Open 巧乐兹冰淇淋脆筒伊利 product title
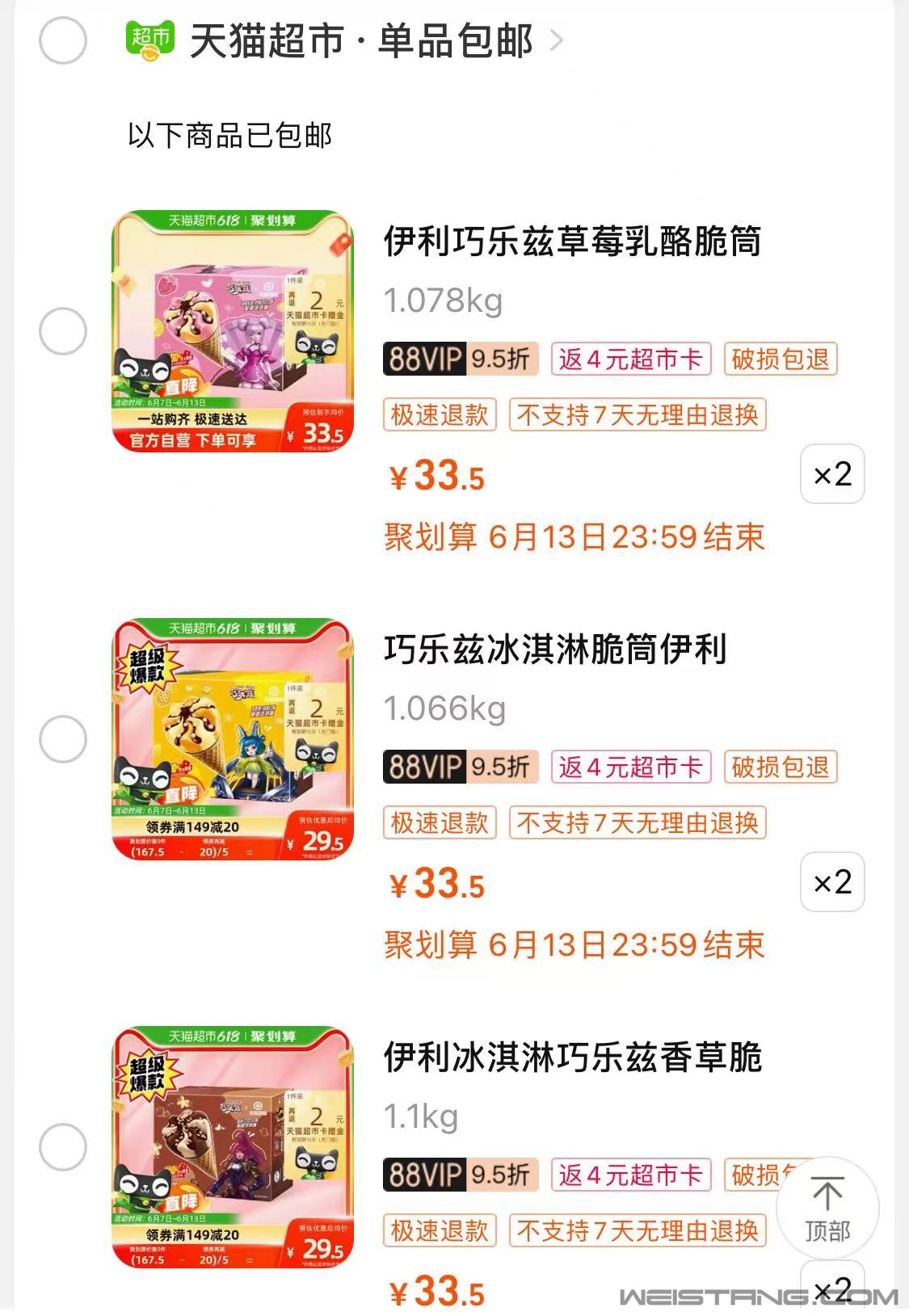The height and width of the screenshot is (1316, 909). (556, 650)
